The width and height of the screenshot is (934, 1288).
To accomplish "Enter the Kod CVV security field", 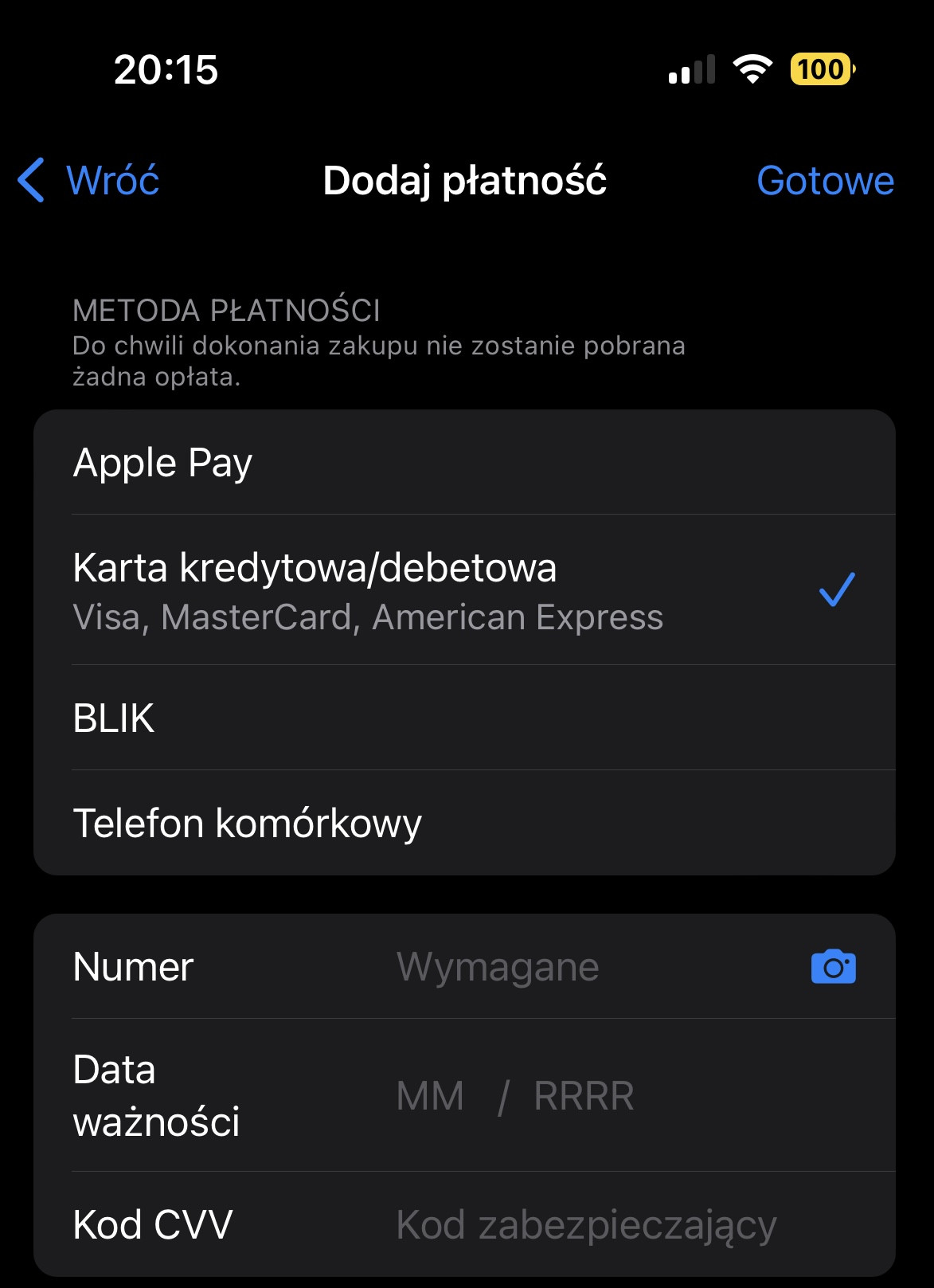I will (586, 1225).
